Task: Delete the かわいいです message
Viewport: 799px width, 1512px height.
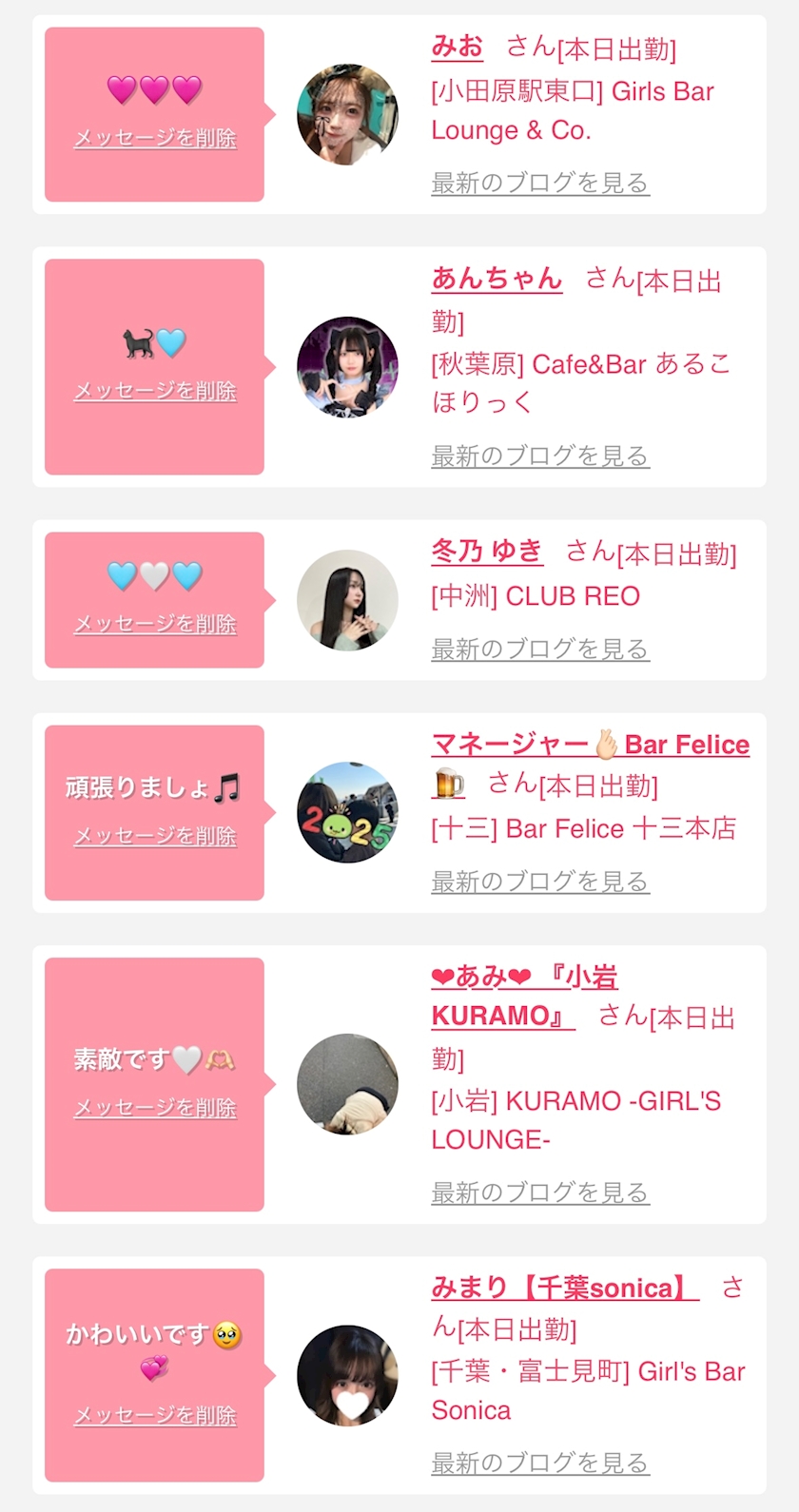Action: tap(155, 1416)
